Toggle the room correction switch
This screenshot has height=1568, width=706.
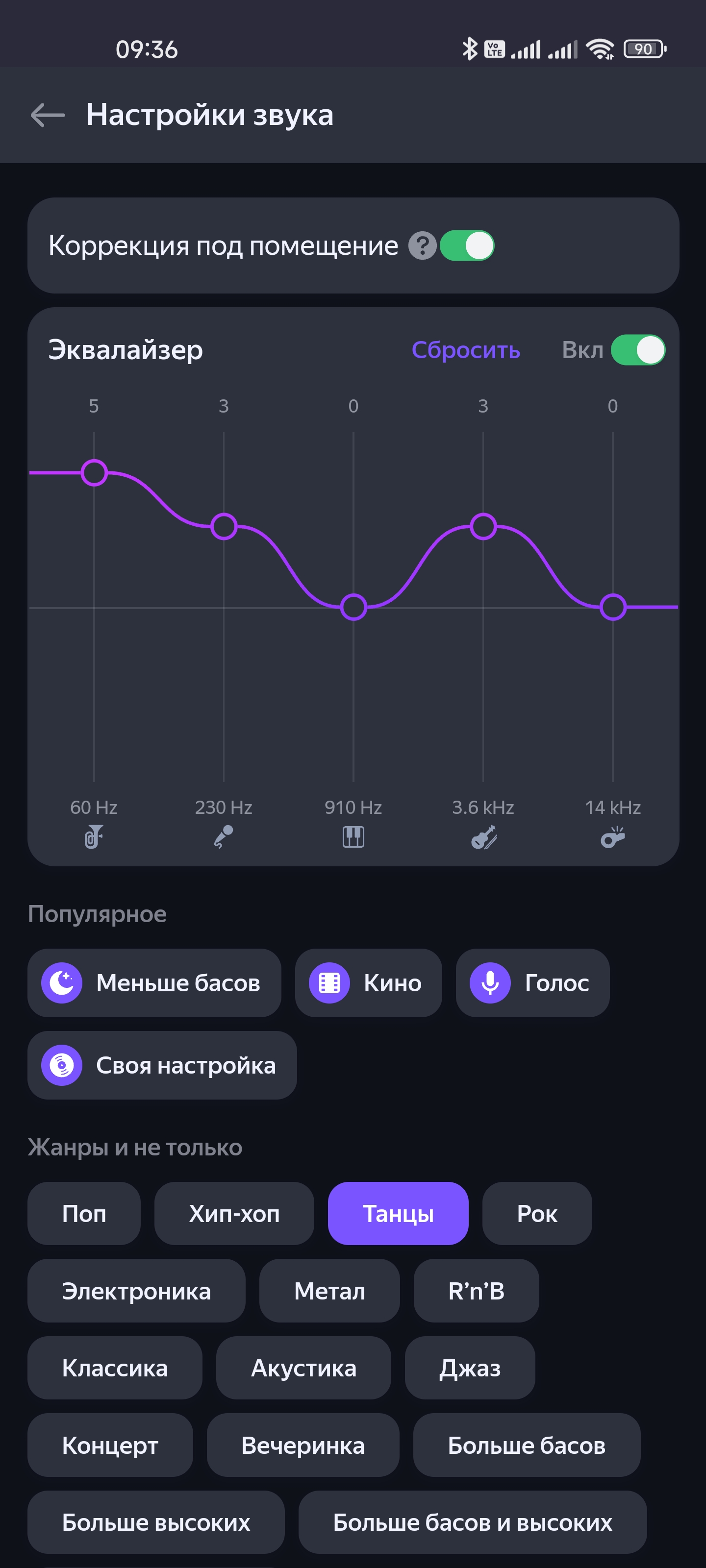click(x=467, y=246)
